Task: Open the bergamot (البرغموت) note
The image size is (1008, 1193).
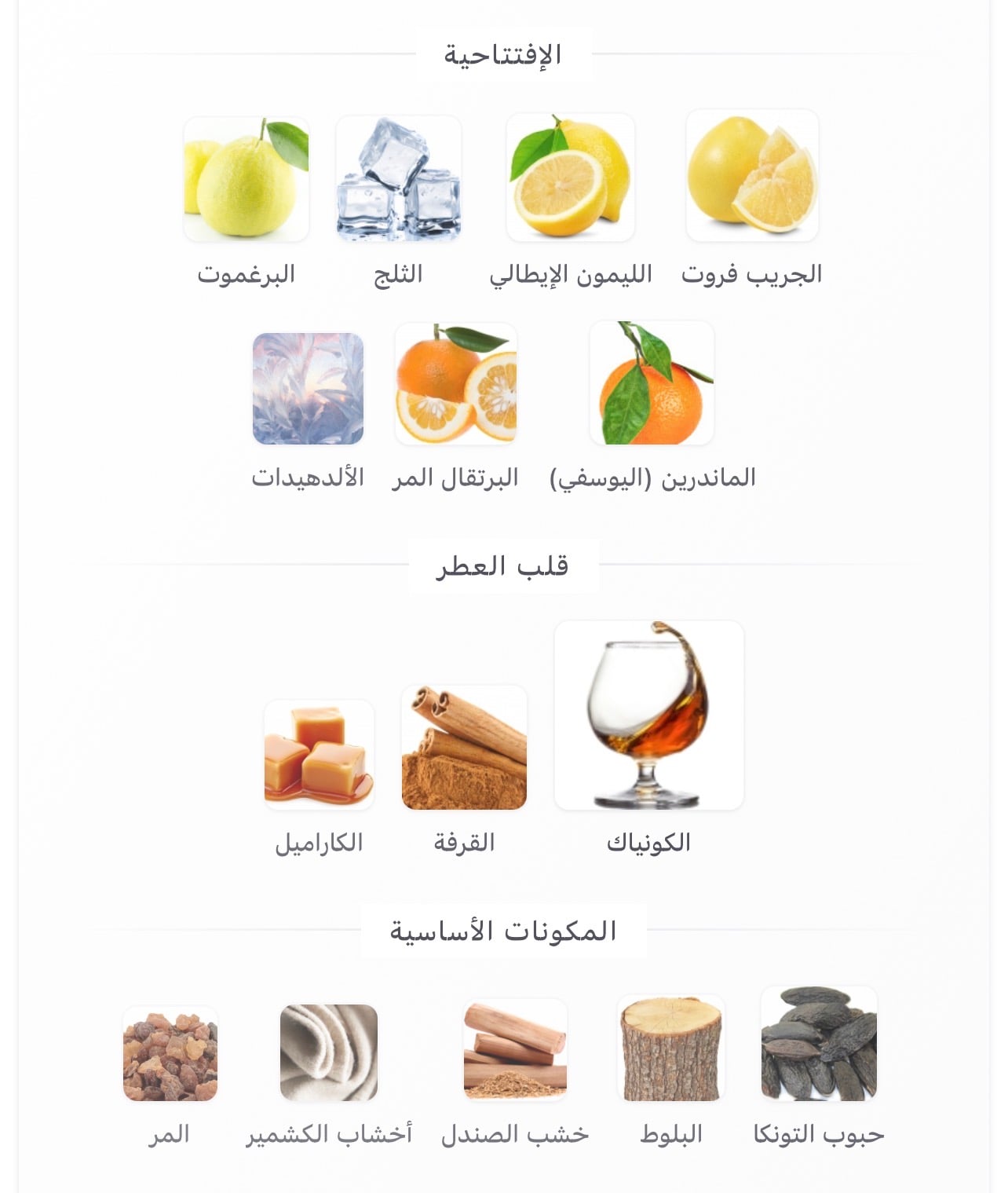Action: coord(247,179)
